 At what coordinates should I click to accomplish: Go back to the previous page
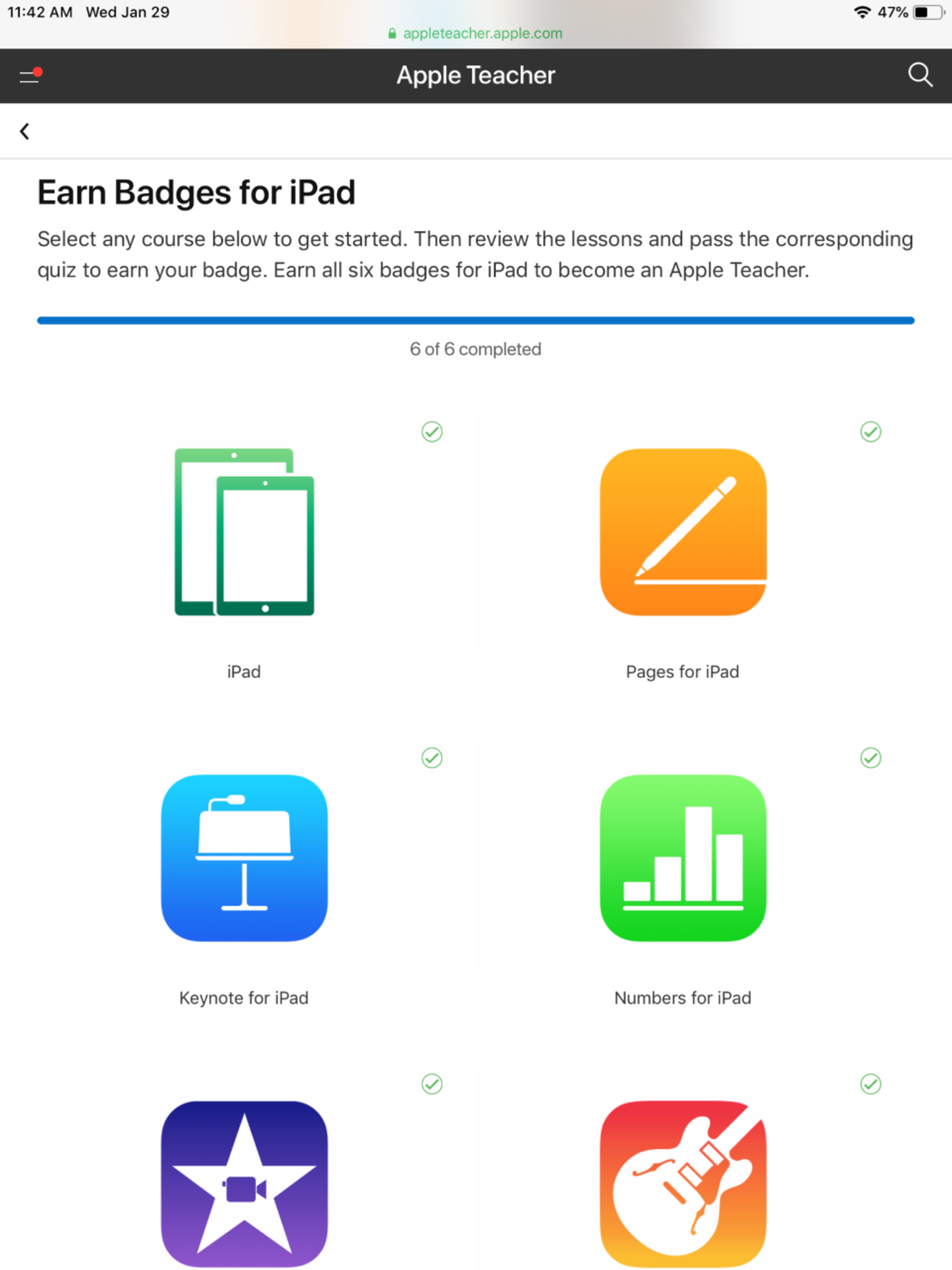tap(25, 131)
